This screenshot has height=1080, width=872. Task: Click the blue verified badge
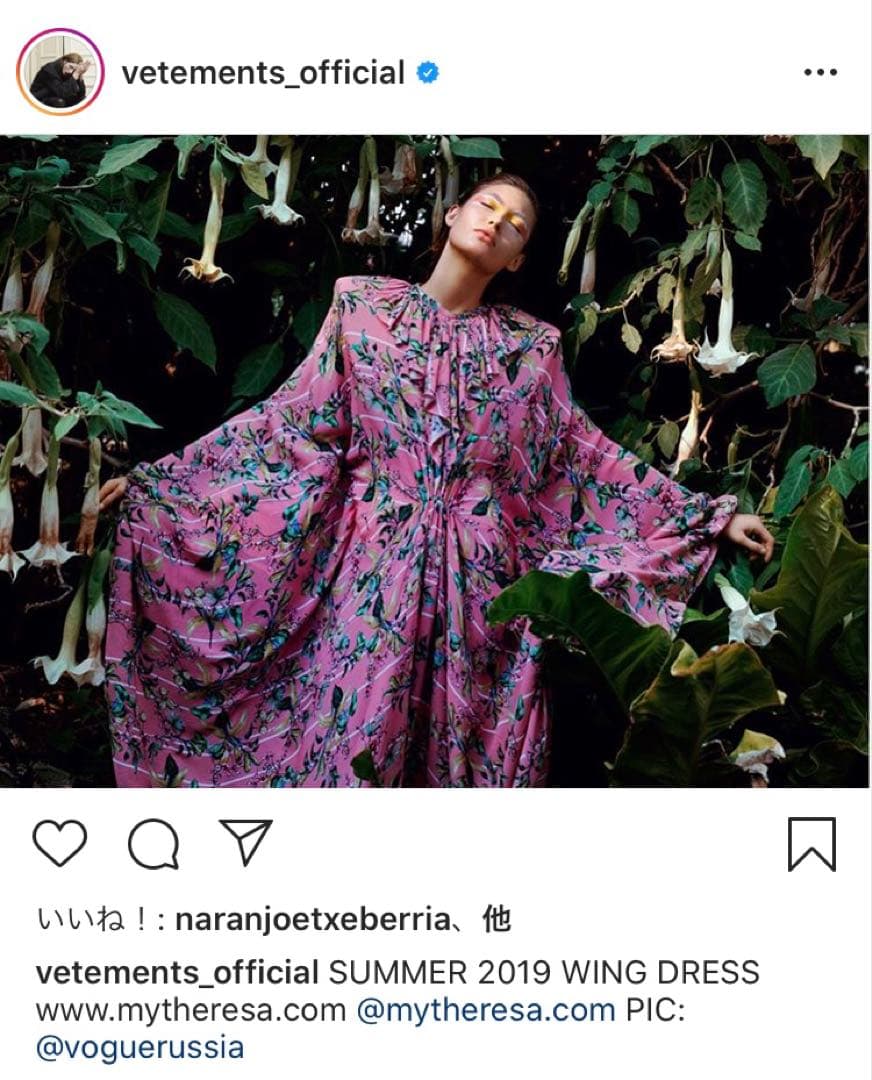tap(428, 70)
